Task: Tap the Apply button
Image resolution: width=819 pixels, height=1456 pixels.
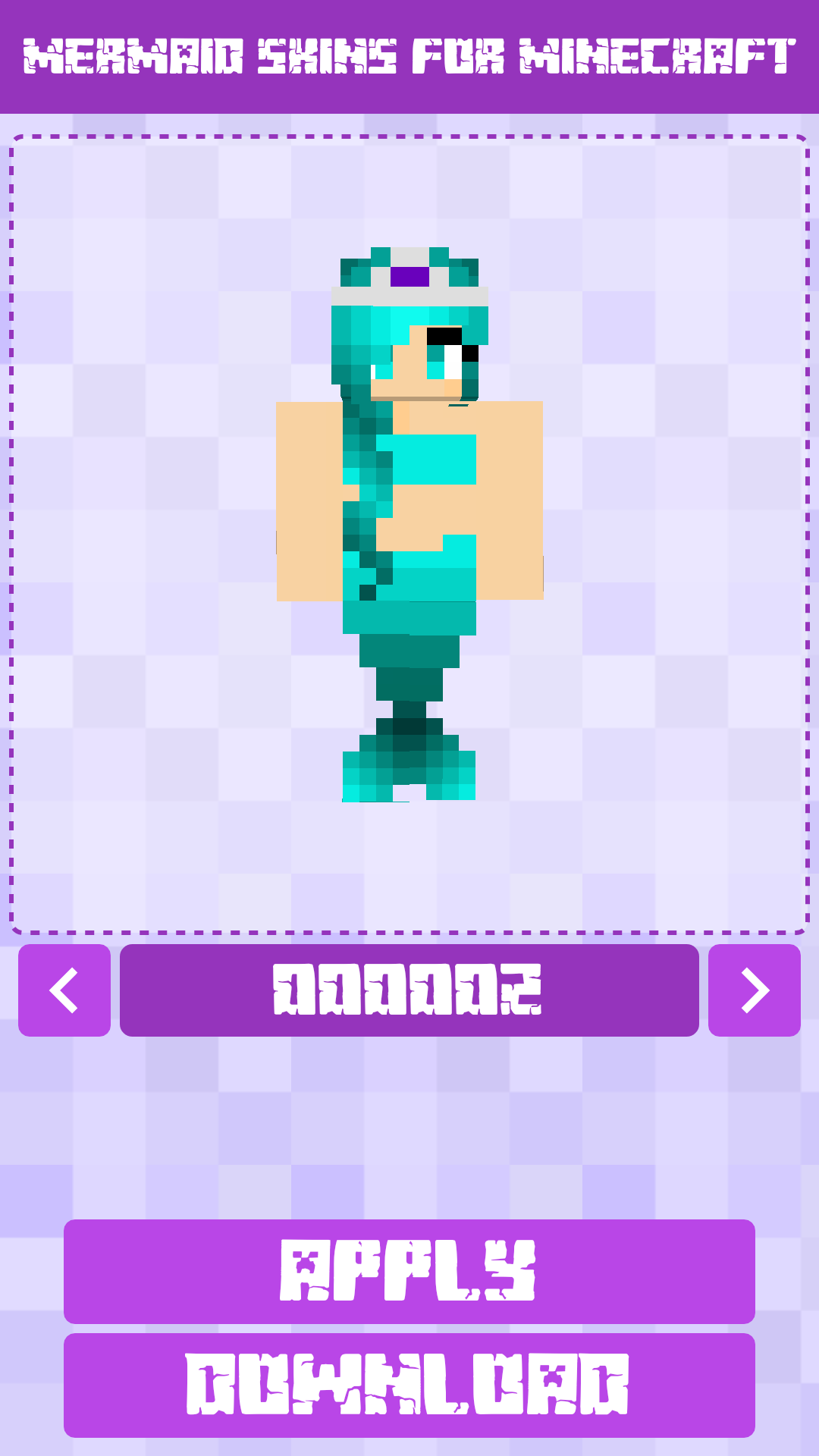Action: (409, 1272)
